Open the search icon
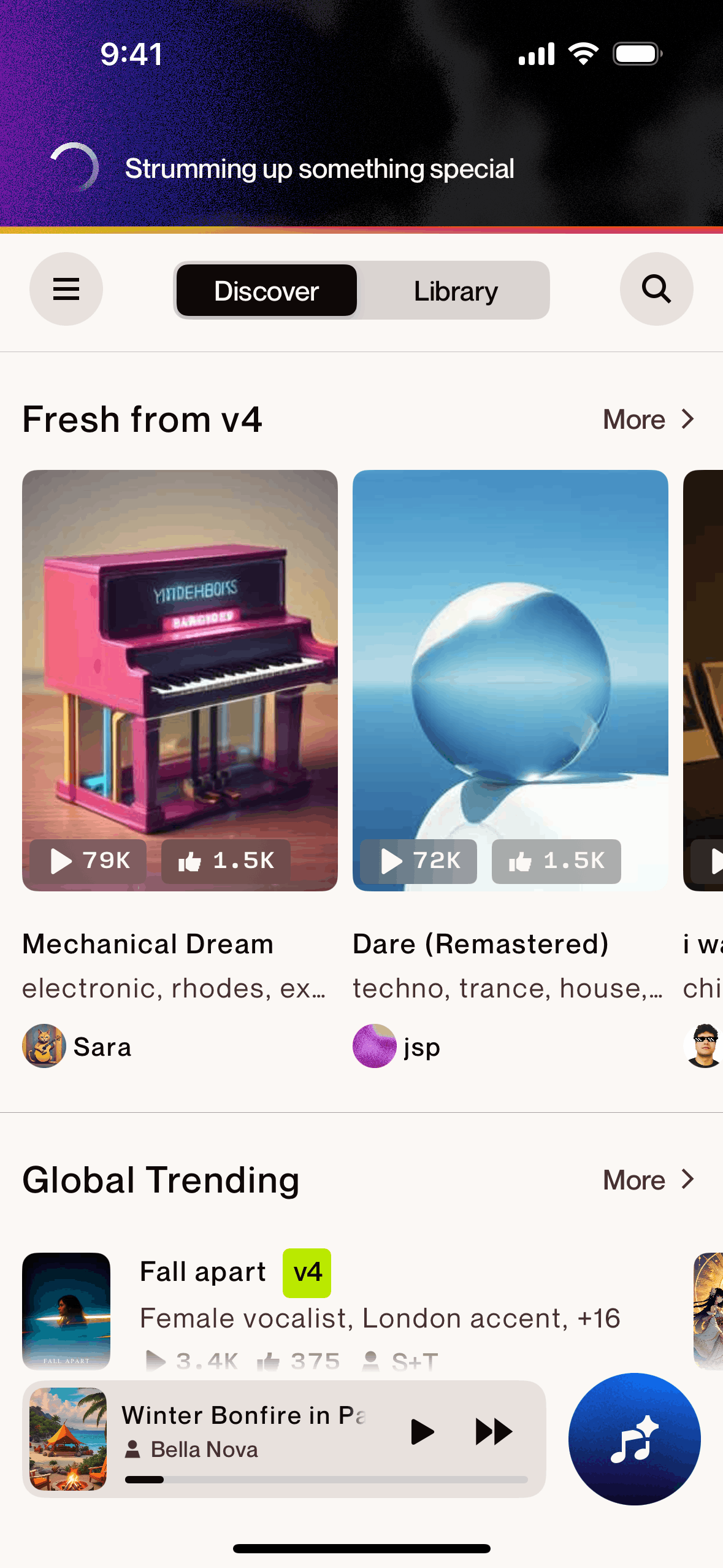723x1568 pixels. (656, 289)
